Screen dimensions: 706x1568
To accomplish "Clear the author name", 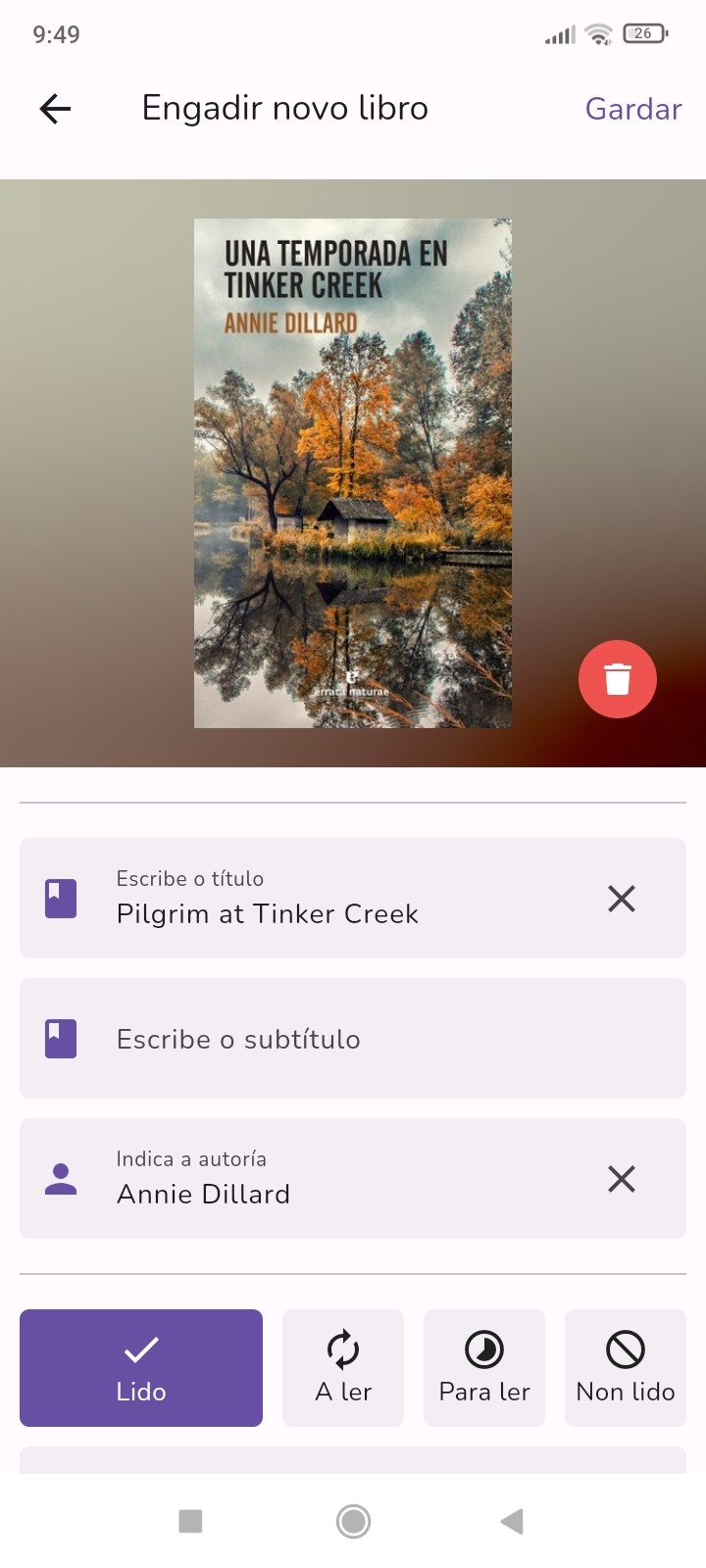I will pyautogui.click(x=622, y=1179).
